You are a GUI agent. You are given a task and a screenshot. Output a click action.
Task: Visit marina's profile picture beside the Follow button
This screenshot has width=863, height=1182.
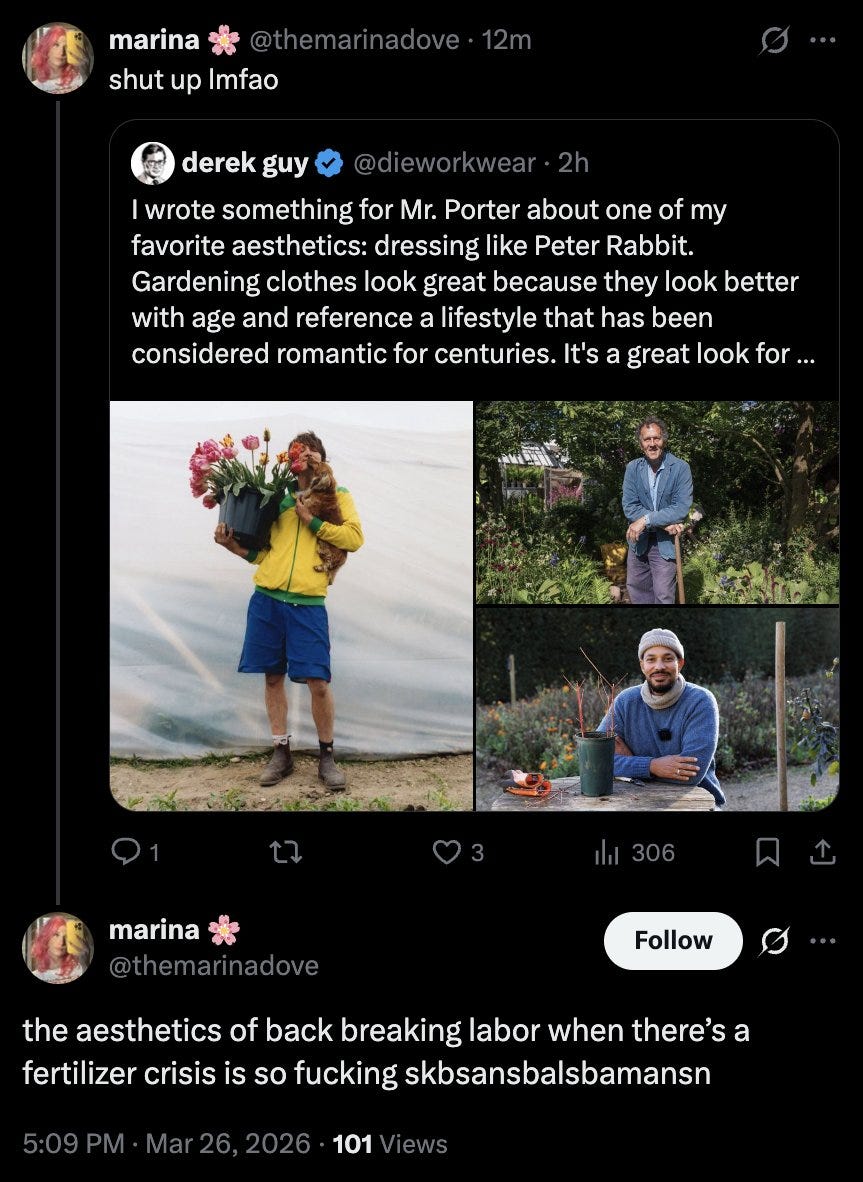58,947
